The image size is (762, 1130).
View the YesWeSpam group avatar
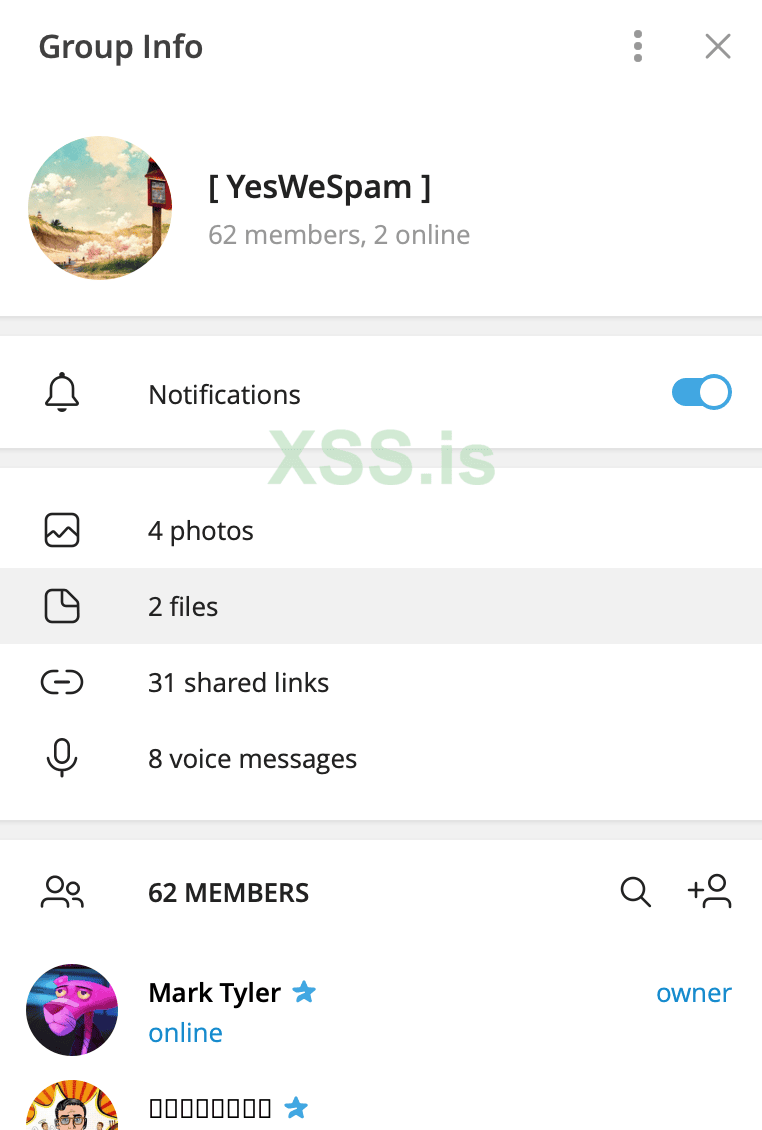(100, 208)
